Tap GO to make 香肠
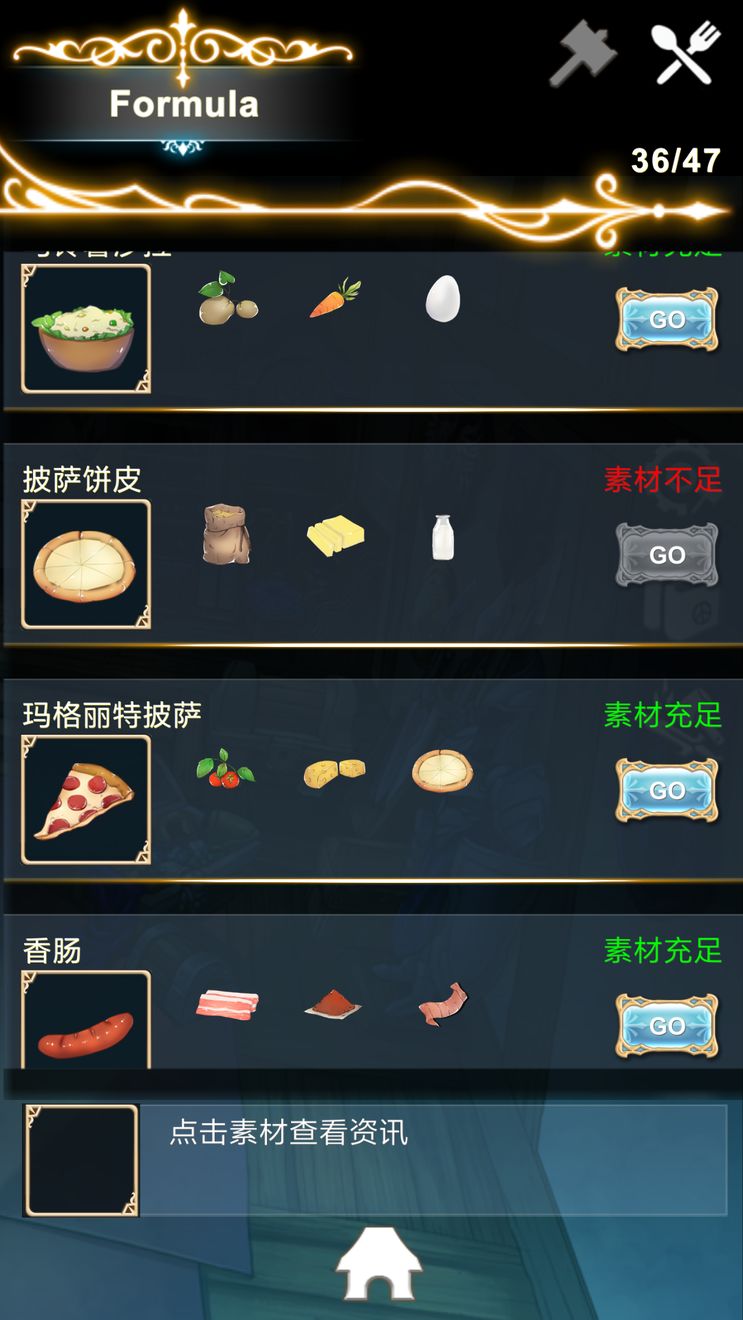Image resolution: width=743 pixels, height=1320 pixels. click(666, 1026)
